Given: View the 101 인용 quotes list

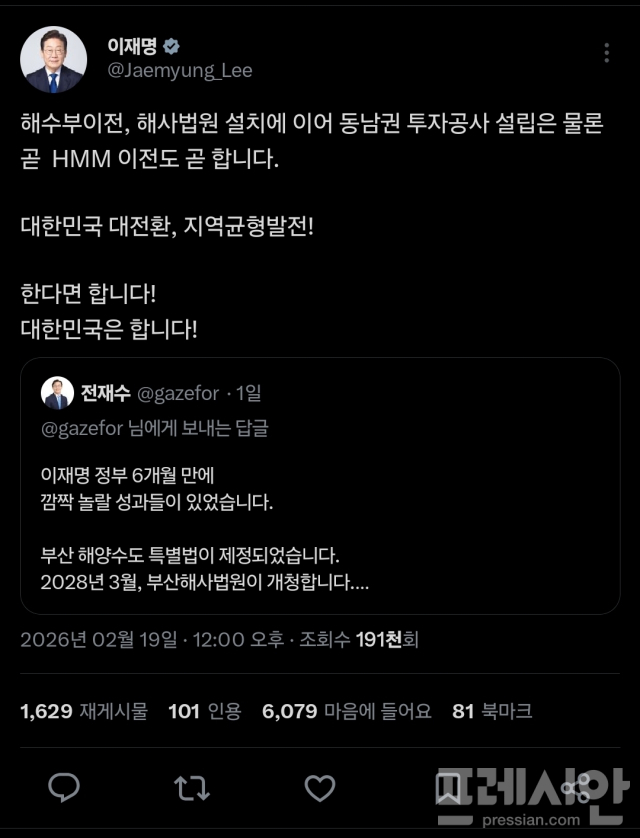Looking at the screenshot, I should pos(205,711).
